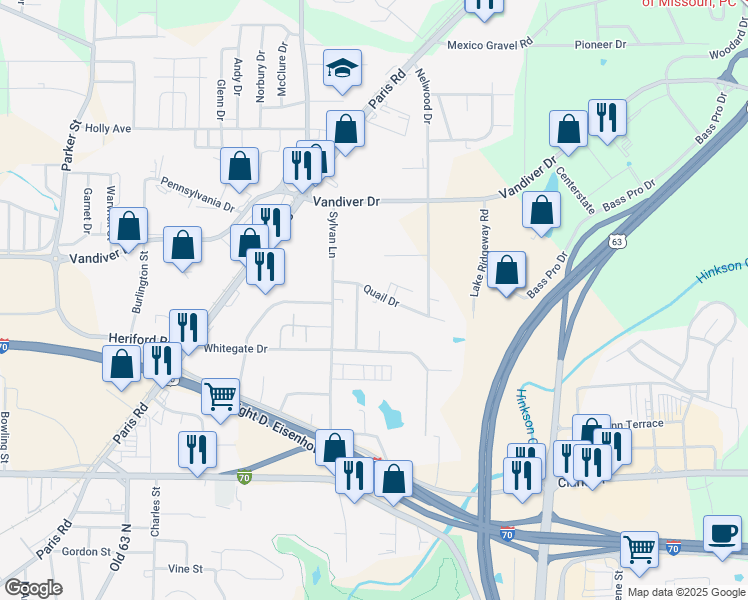Tap restaurant marker above Old 63 N
This screenshot has width=748, height=600.
[x=197, y=450]
